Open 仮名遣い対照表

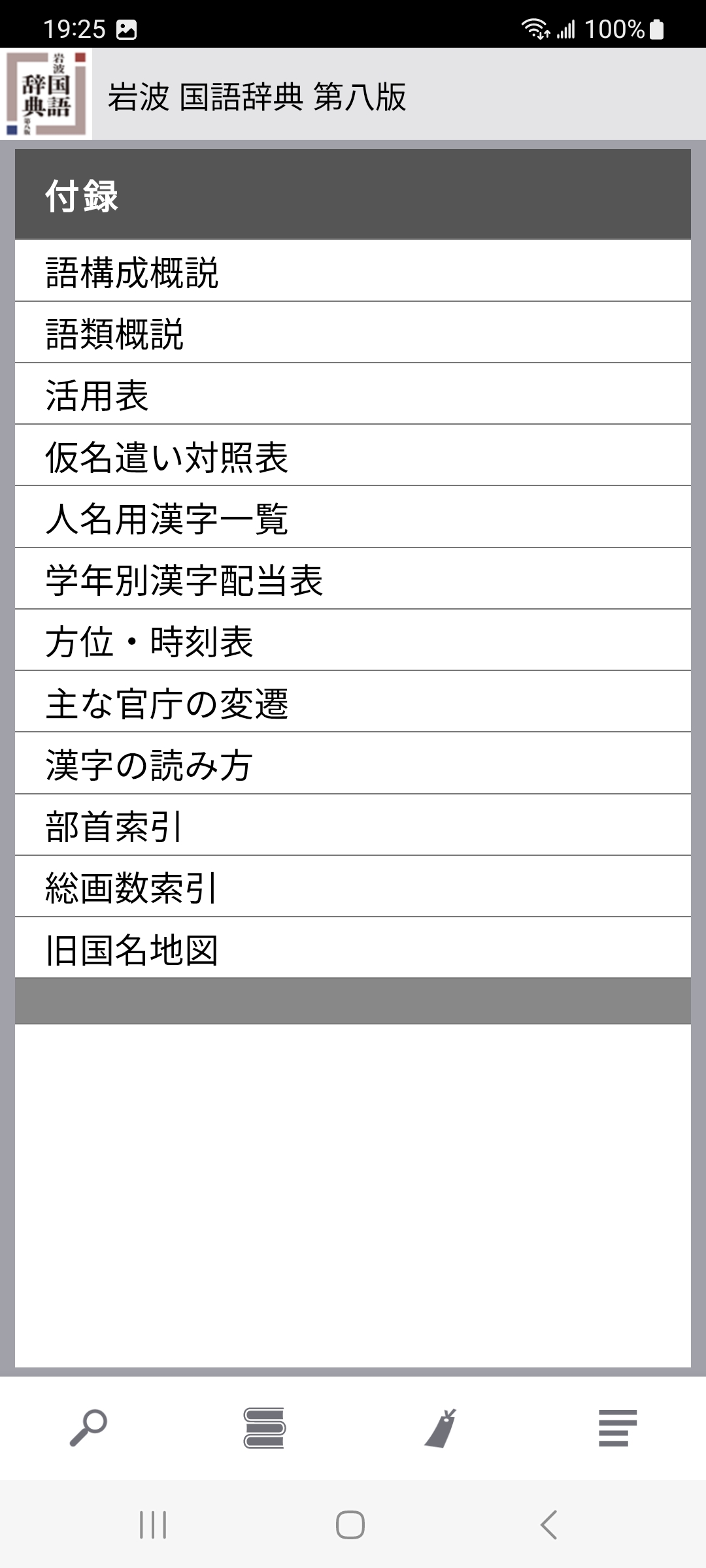coord(353,455)
